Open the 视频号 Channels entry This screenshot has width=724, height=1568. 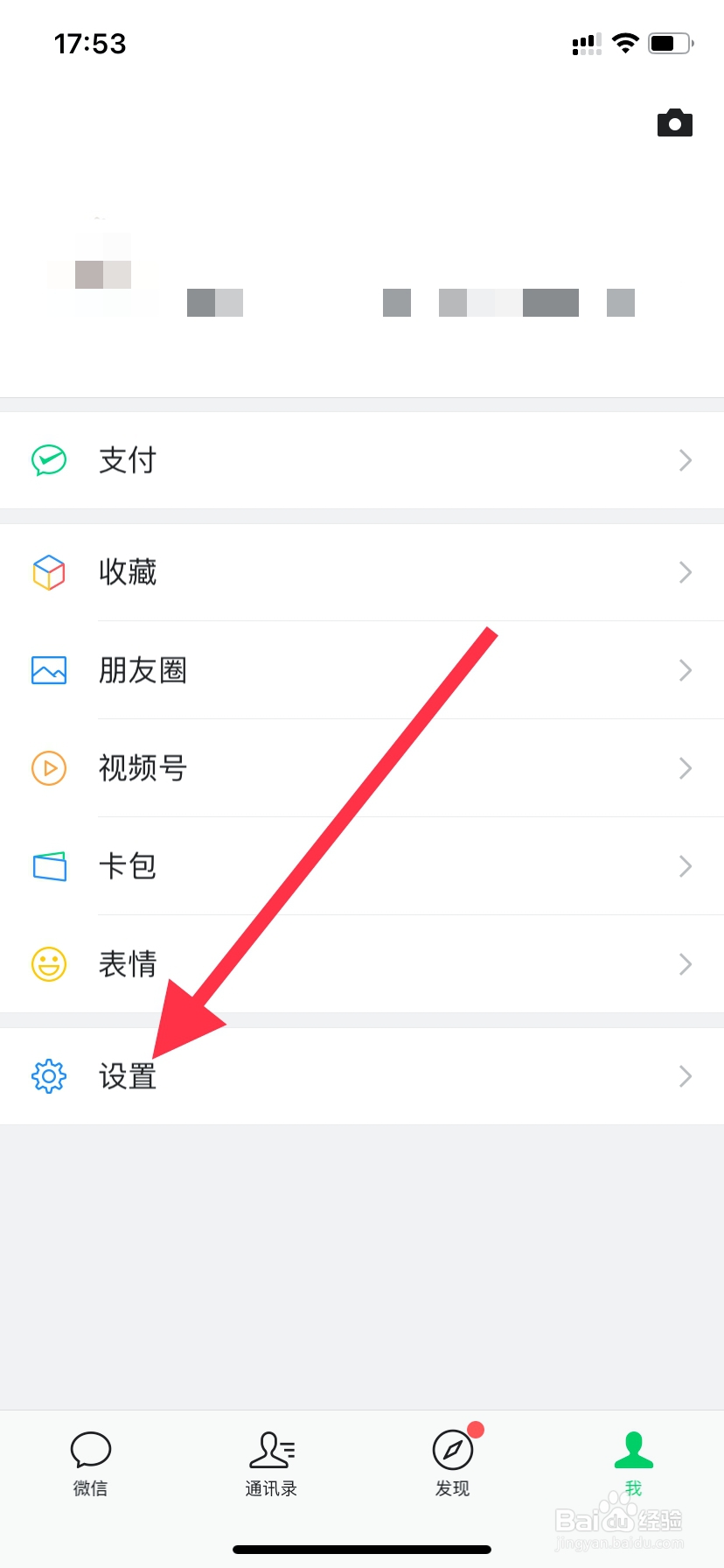point(262,768)
